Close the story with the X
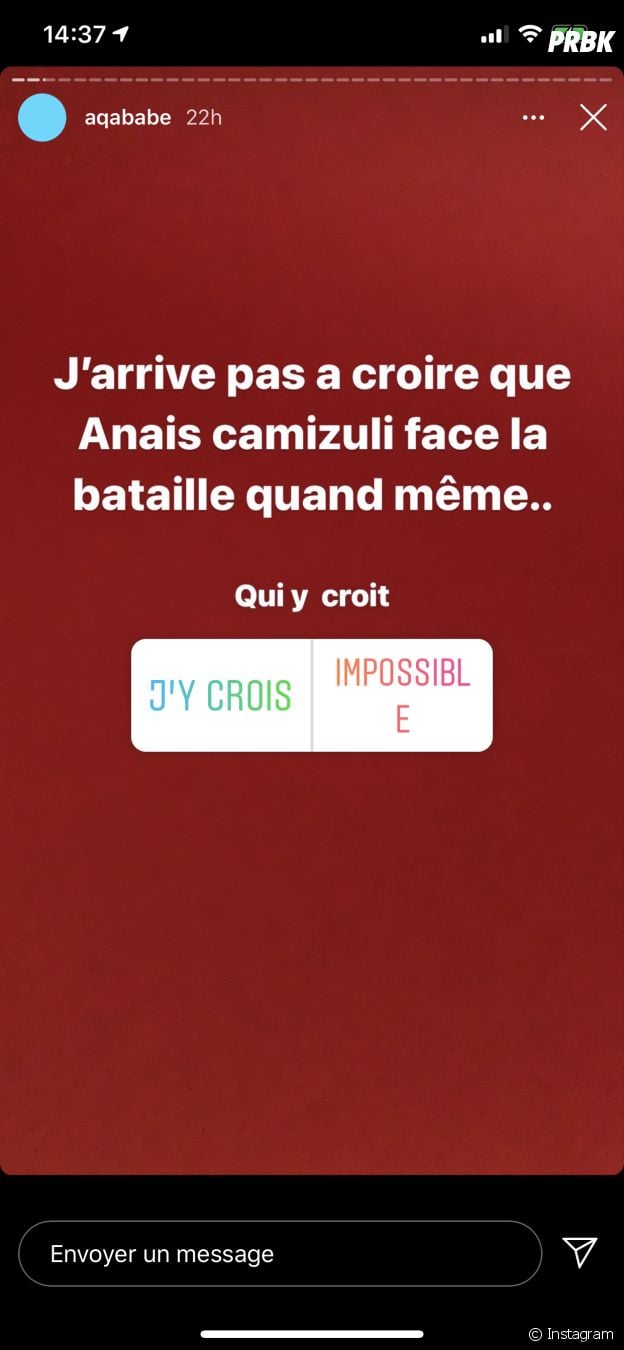 tap(593, 118)
